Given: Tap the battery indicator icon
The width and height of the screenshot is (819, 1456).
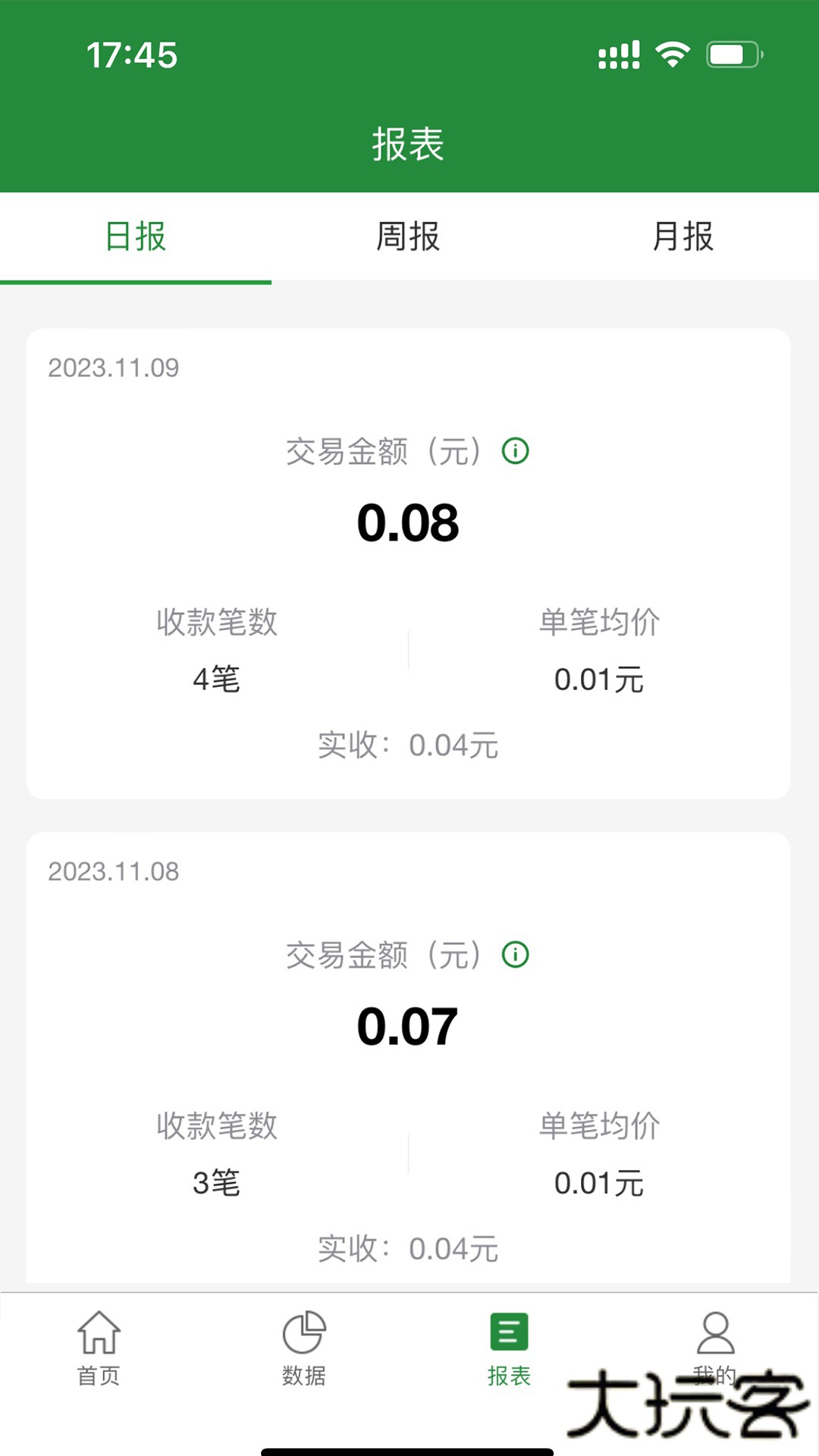Looking at the screenshot, I should [732, 53].
